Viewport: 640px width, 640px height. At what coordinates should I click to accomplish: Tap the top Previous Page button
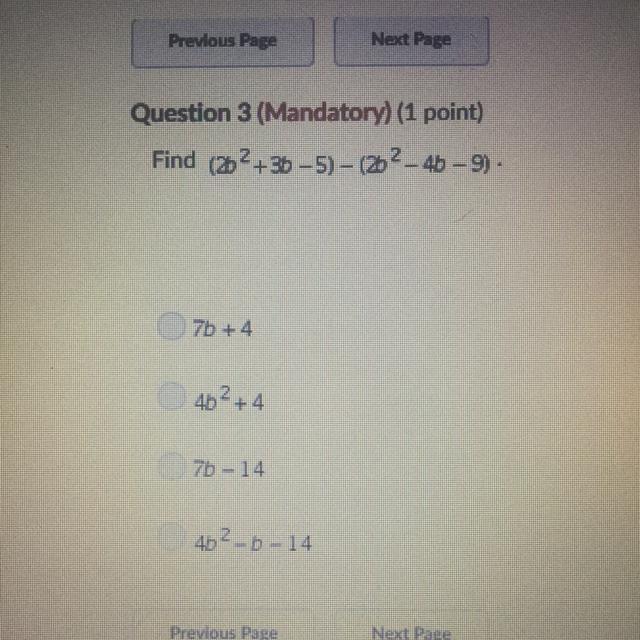222,41
